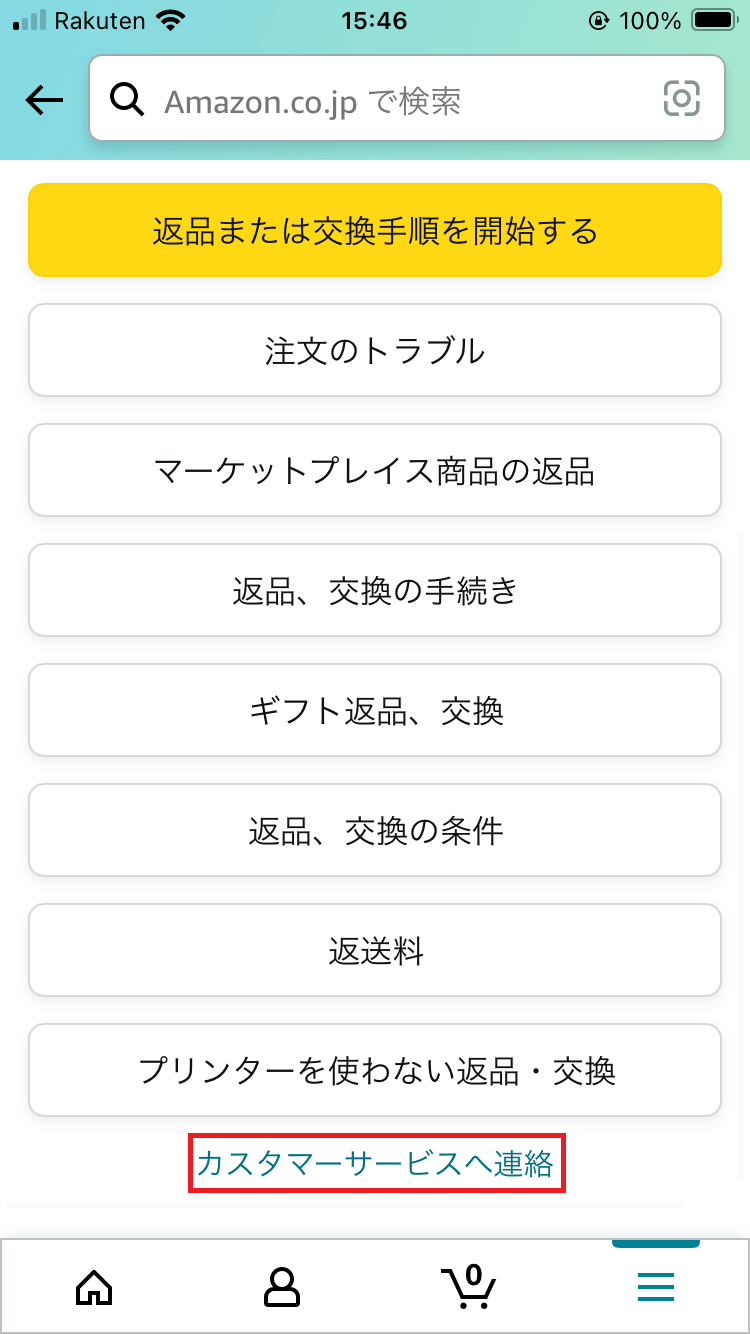Tap 返品または交換手順を開始する button

pos(375,230)
